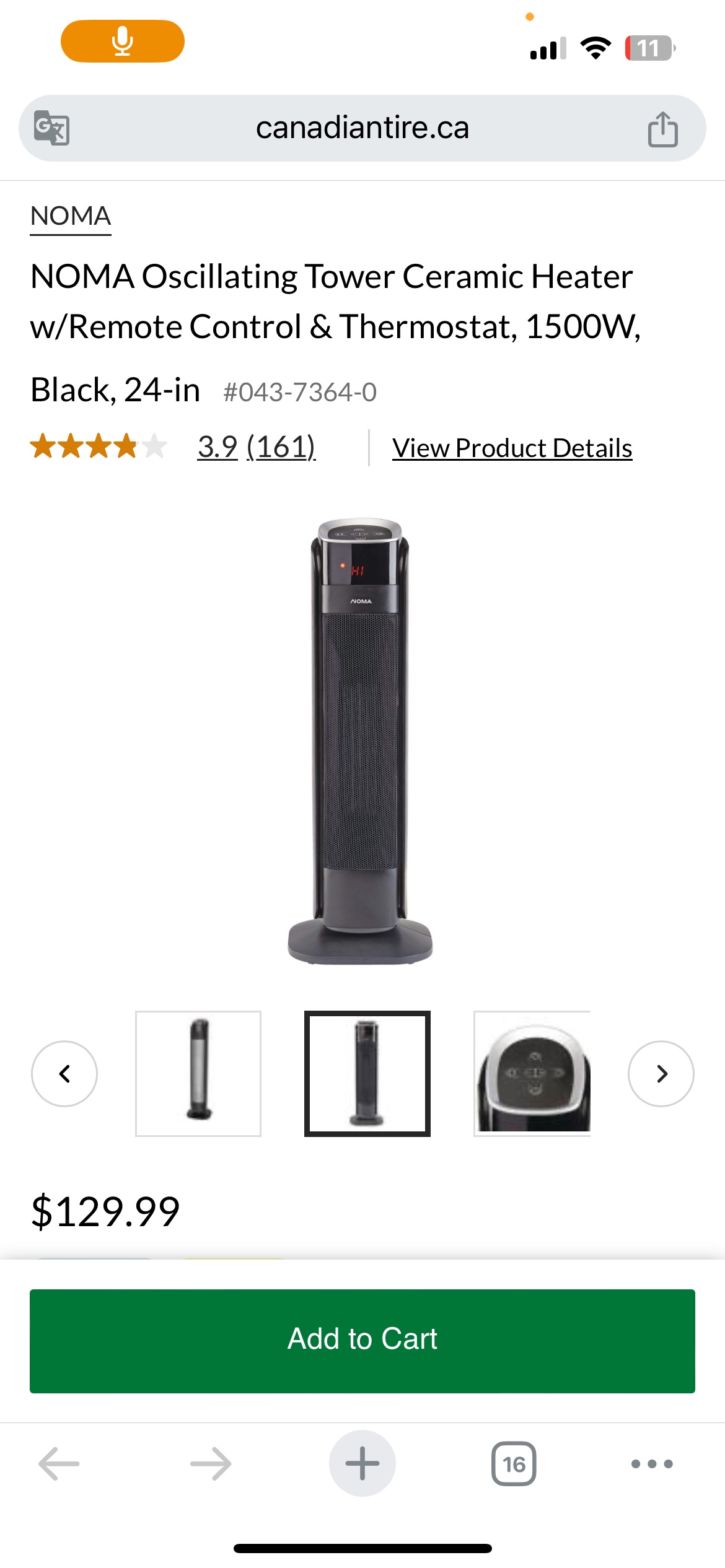Open View Product Details
The height and width of the screenshot is (1568, 725).
click(512, 448)
